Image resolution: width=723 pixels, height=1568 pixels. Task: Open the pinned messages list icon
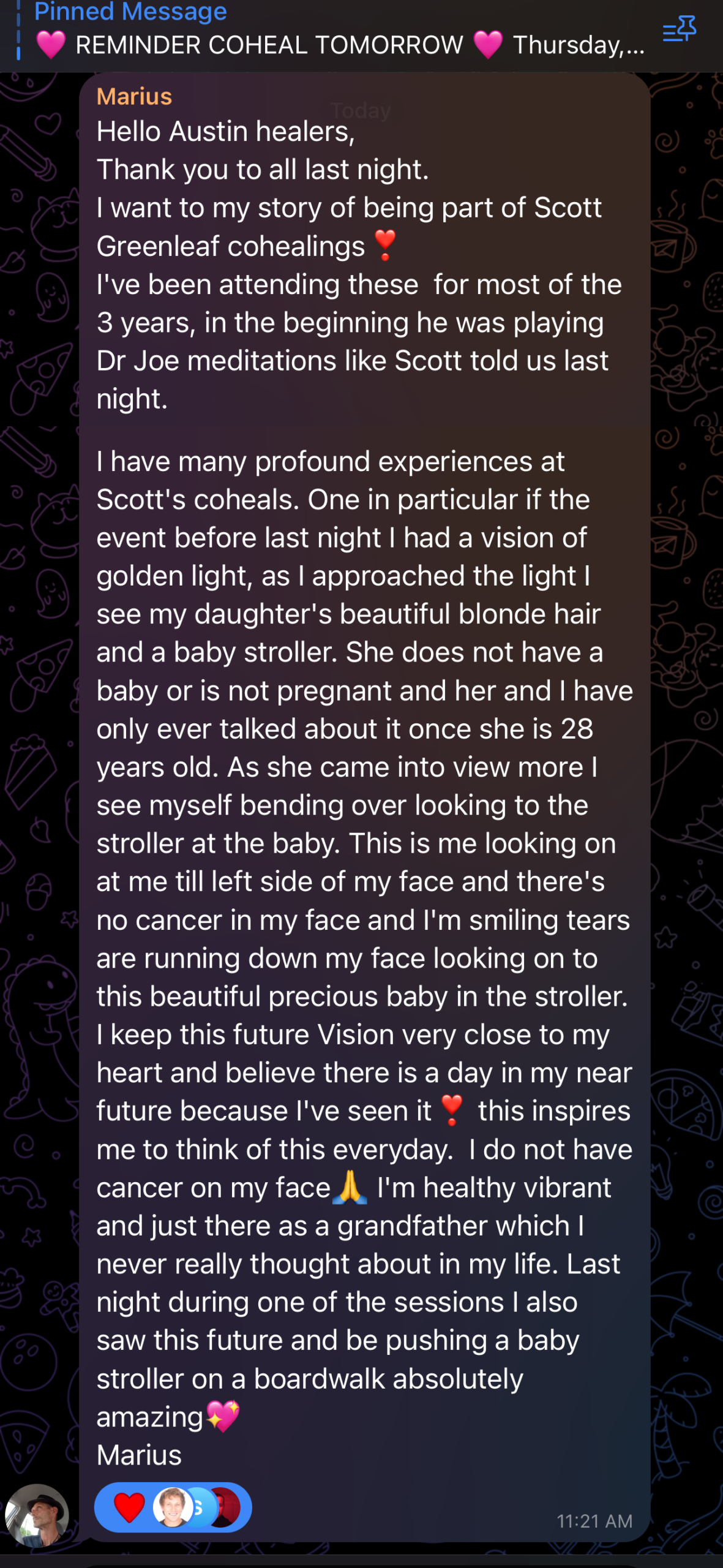[679, 29]
